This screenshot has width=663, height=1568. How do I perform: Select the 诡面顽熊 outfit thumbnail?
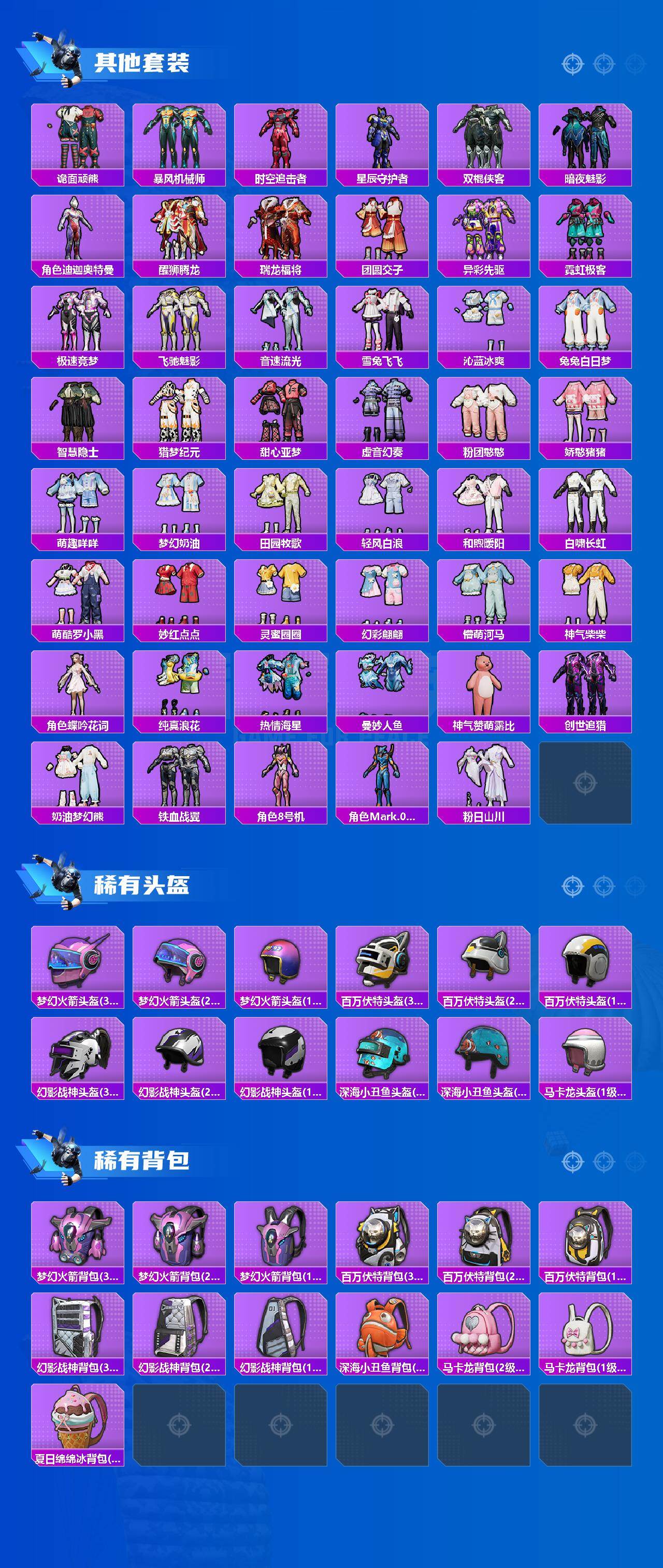[x=76, y=143]
